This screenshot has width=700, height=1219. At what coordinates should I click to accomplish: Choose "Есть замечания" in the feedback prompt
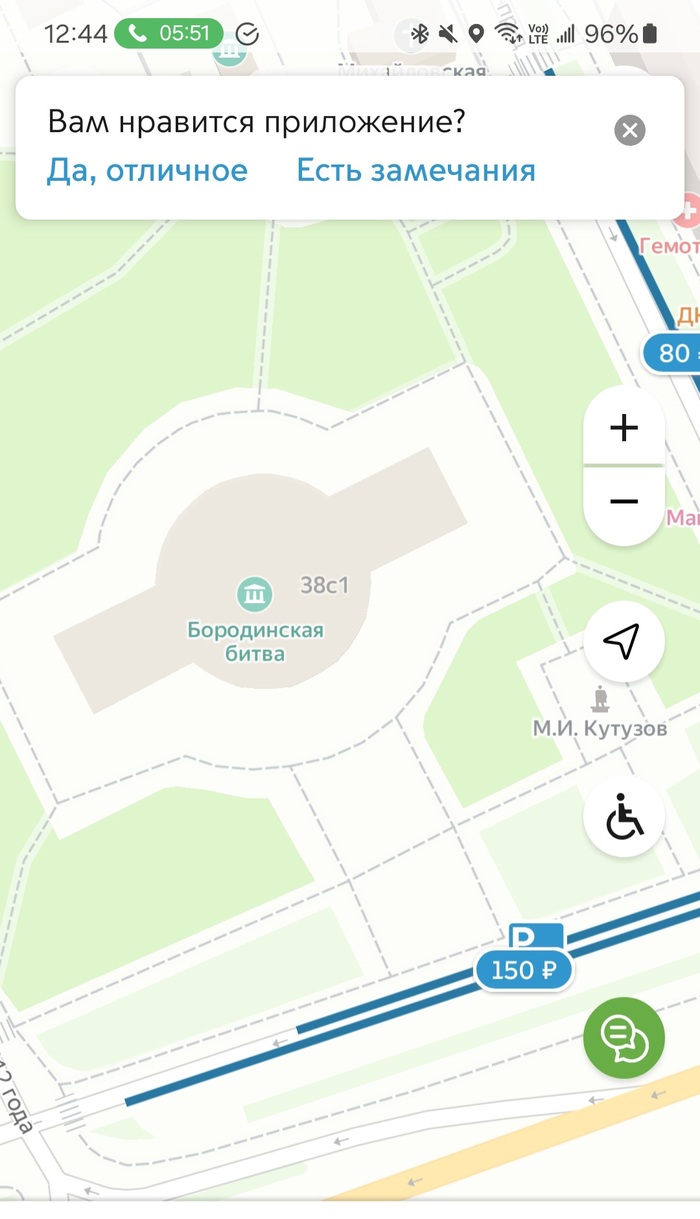tap(416, 170)
